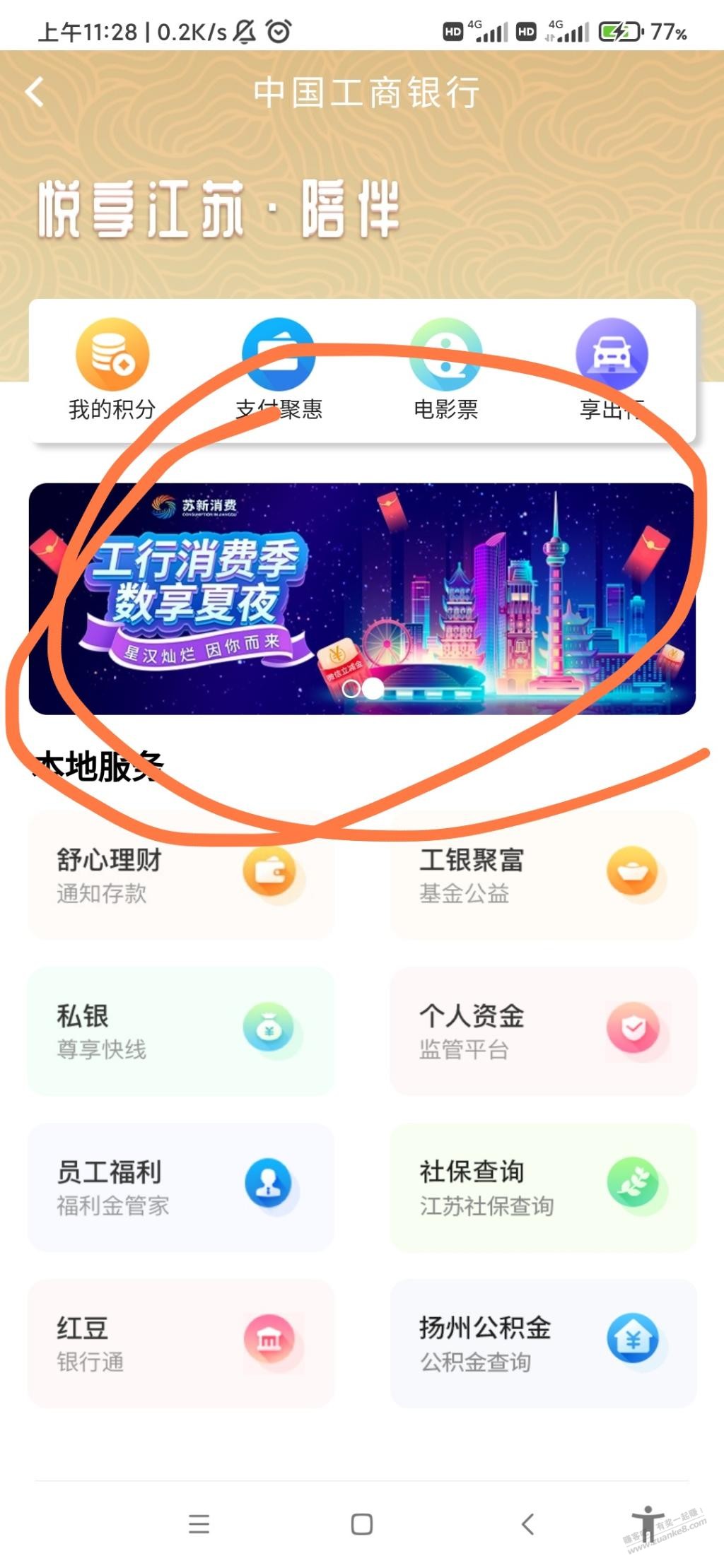This screenshot has height=1568, width=724.
Task: Go back using the header arrow
Action: pyautogui.click(x=34, y=92)
